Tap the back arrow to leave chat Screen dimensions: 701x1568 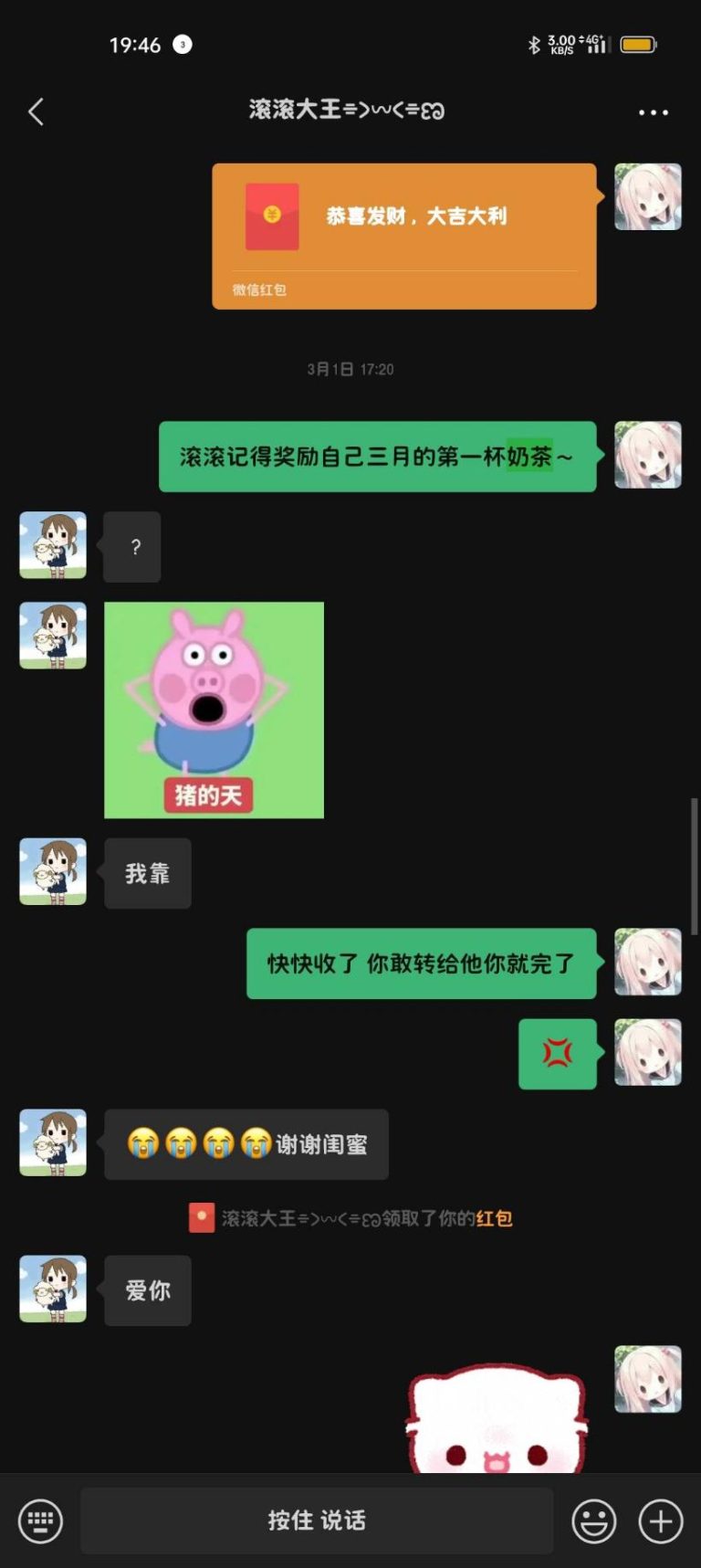pos(35,110)
